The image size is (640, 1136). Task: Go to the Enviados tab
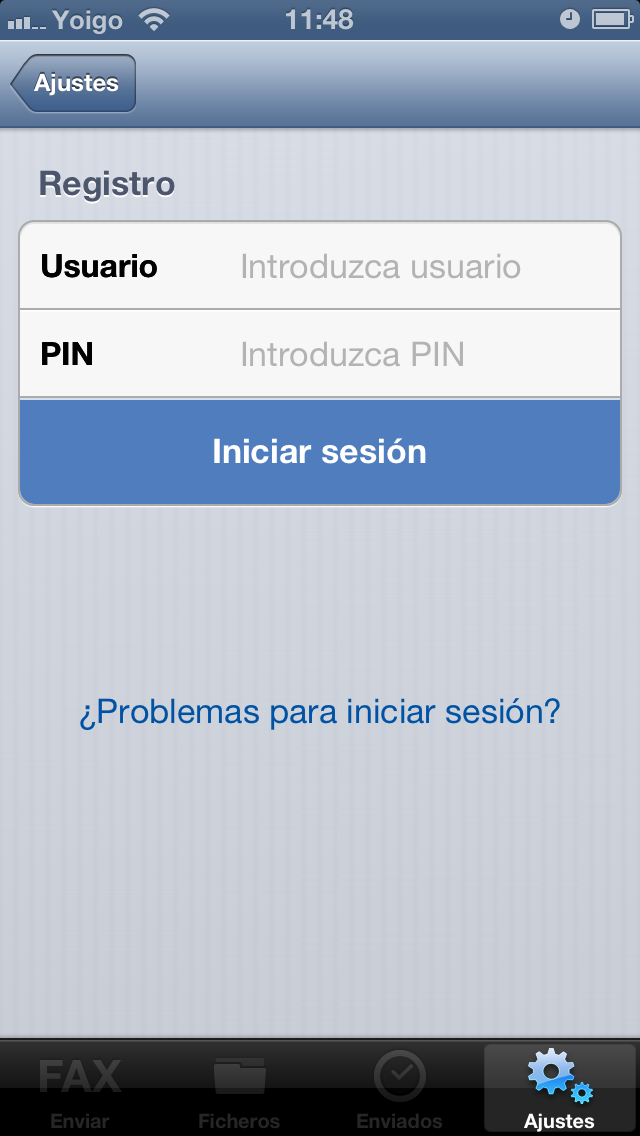pos(399,1090)
